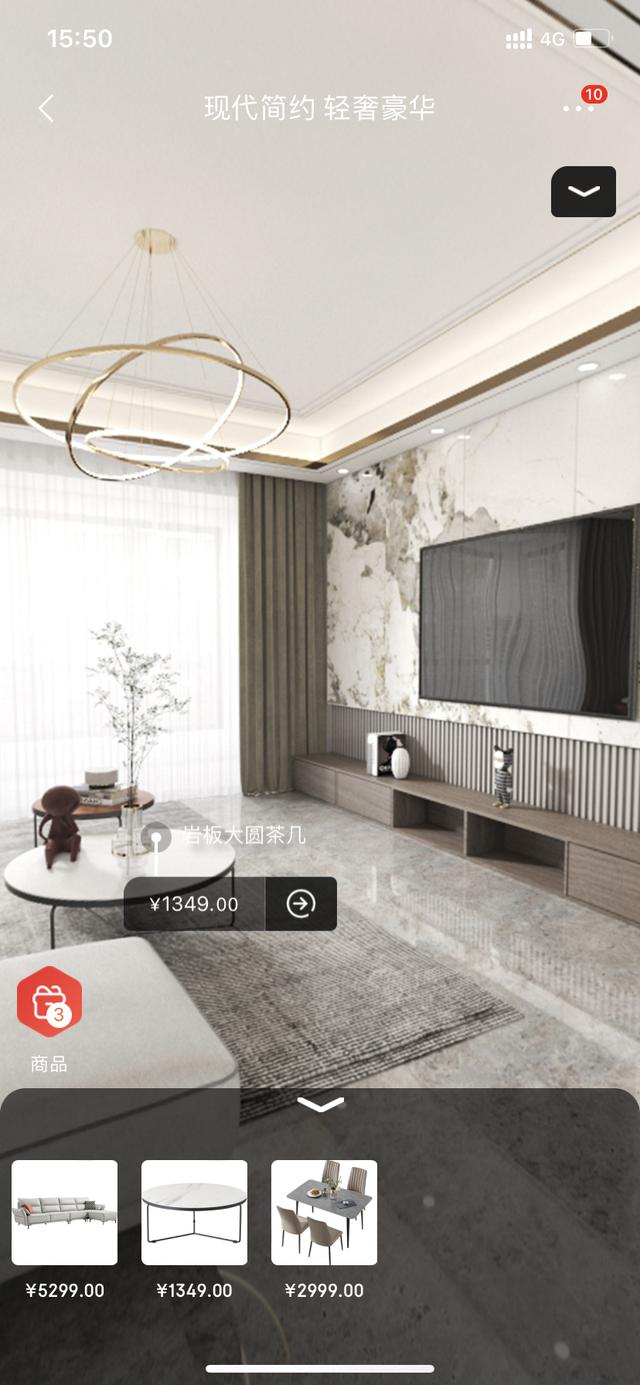This screenshot has height=1385, width=640.
Task: Open product details via the ¥1349.00 arrow button
Action: (300, 904)
